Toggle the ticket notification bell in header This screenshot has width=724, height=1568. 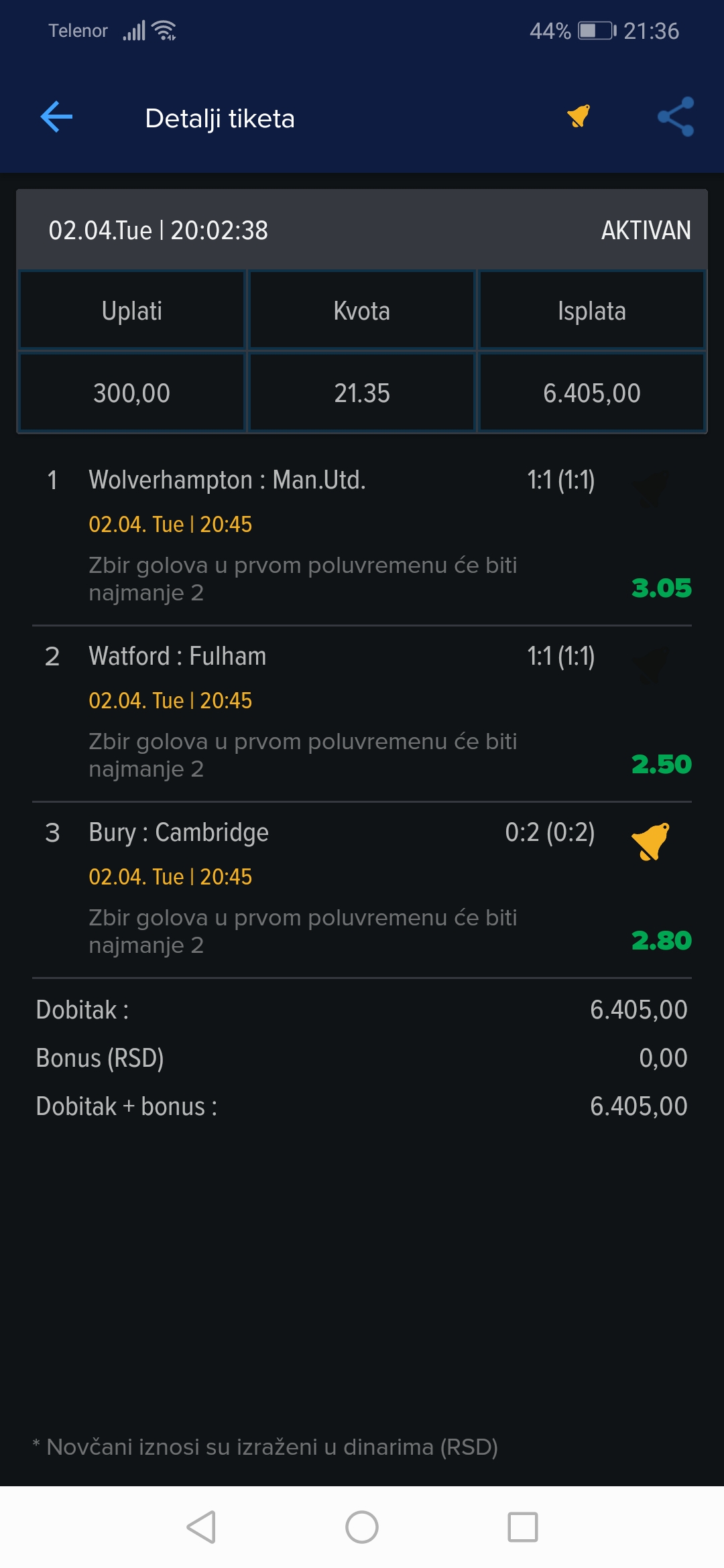pyautogui.click(x=579, y=116)
